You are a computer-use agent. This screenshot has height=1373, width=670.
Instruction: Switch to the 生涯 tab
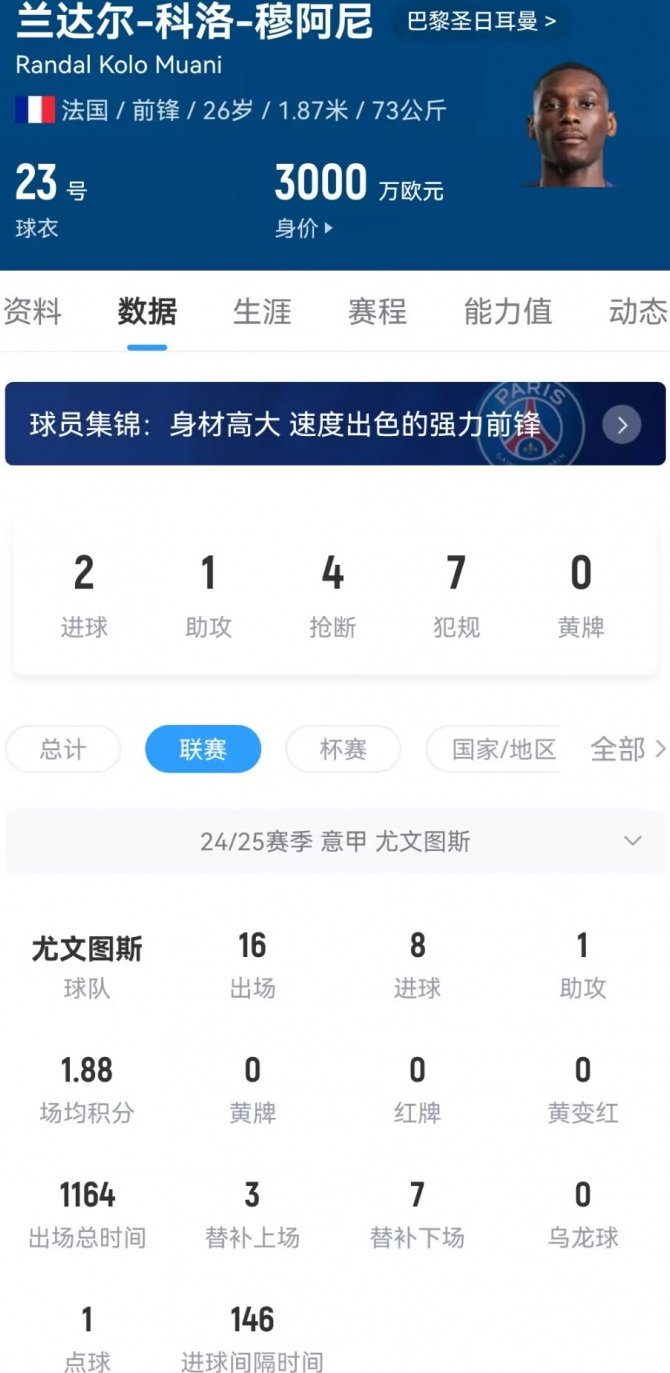[x=262, y=311]
